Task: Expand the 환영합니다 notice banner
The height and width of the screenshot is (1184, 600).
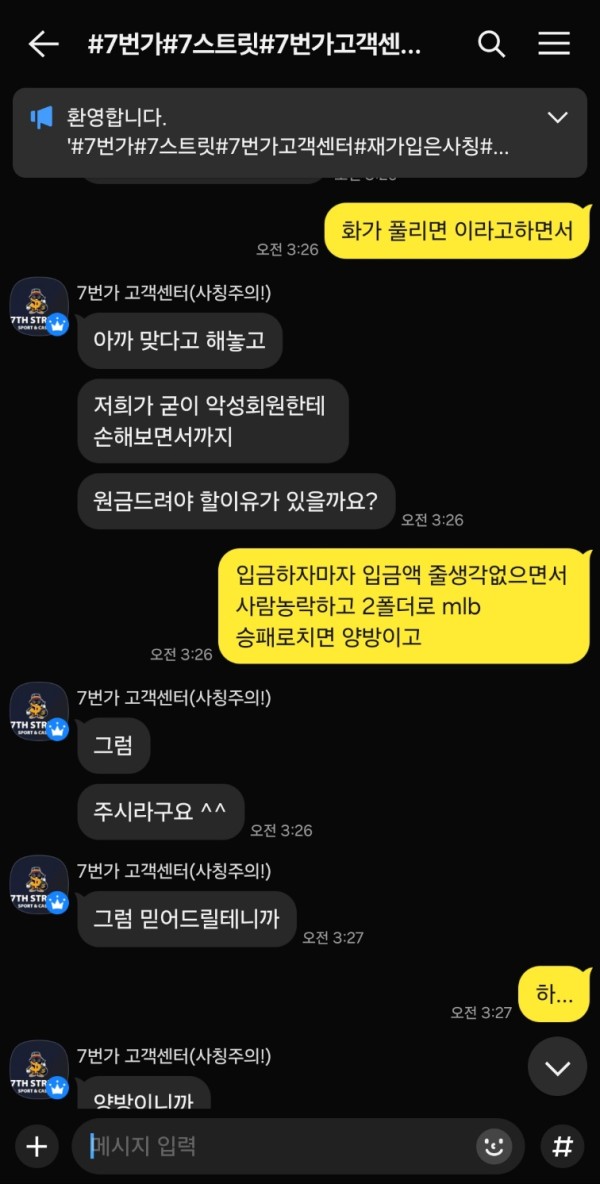Action: [x=557, y=118]
